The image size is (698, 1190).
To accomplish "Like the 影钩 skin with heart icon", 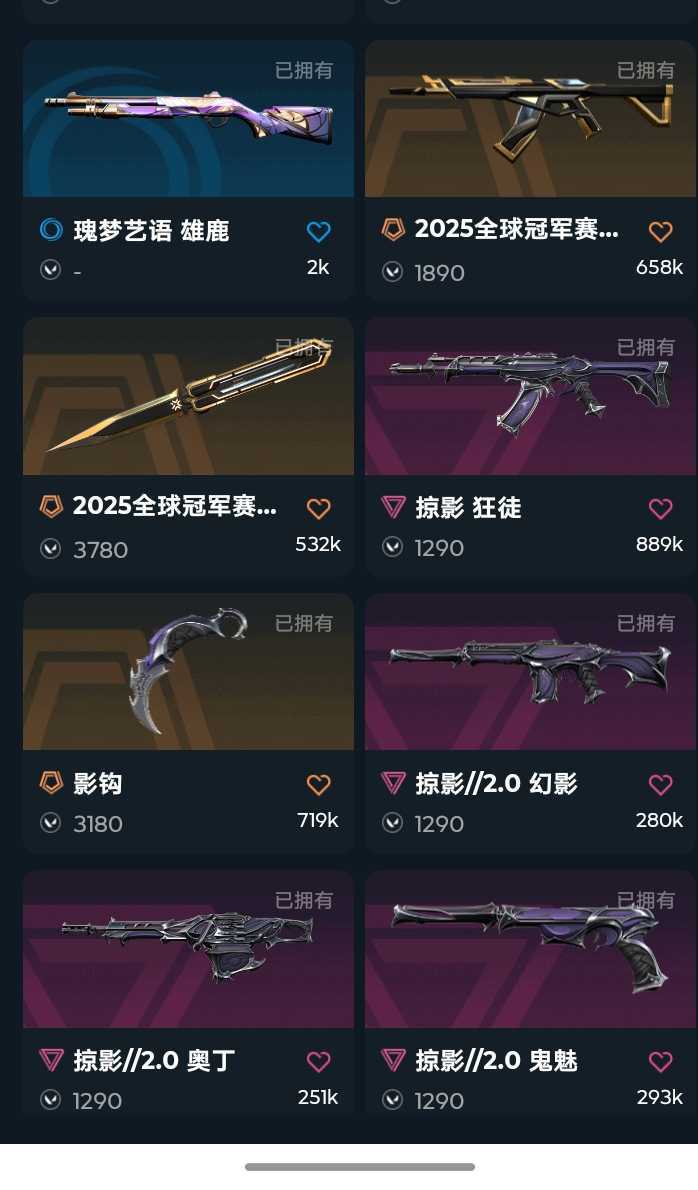I will [x=318, y=784].
